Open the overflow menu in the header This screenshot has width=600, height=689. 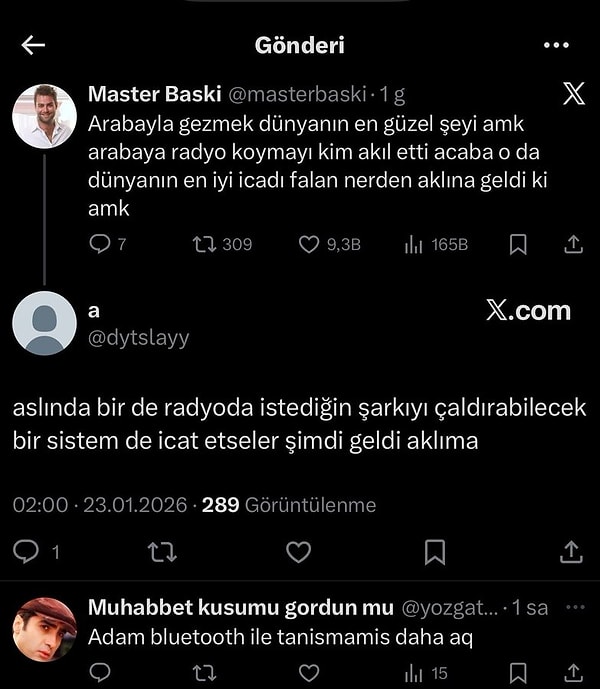(555, 45)
